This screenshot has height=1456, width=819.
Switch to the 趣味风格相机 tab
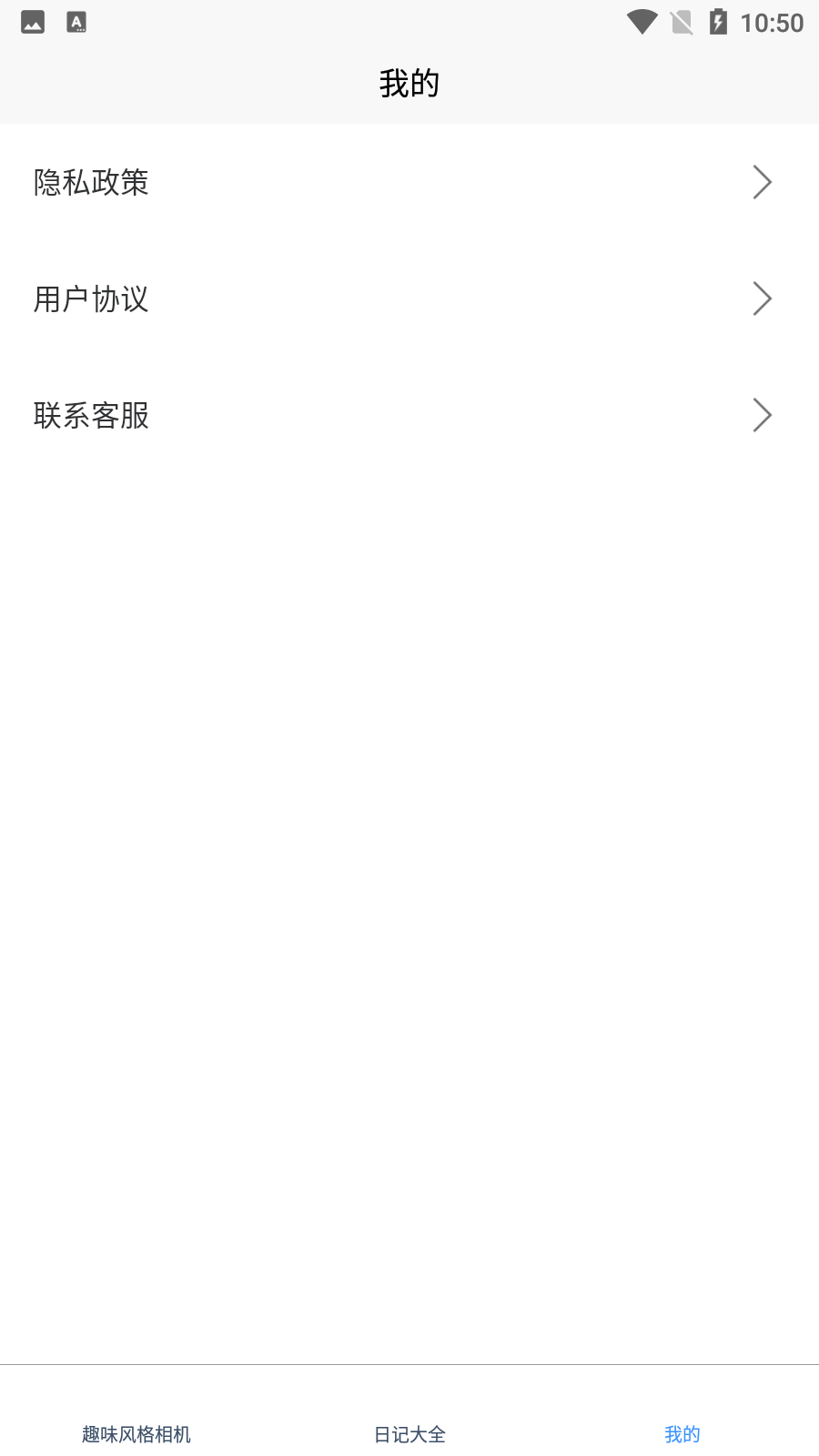coord(136,1434)
